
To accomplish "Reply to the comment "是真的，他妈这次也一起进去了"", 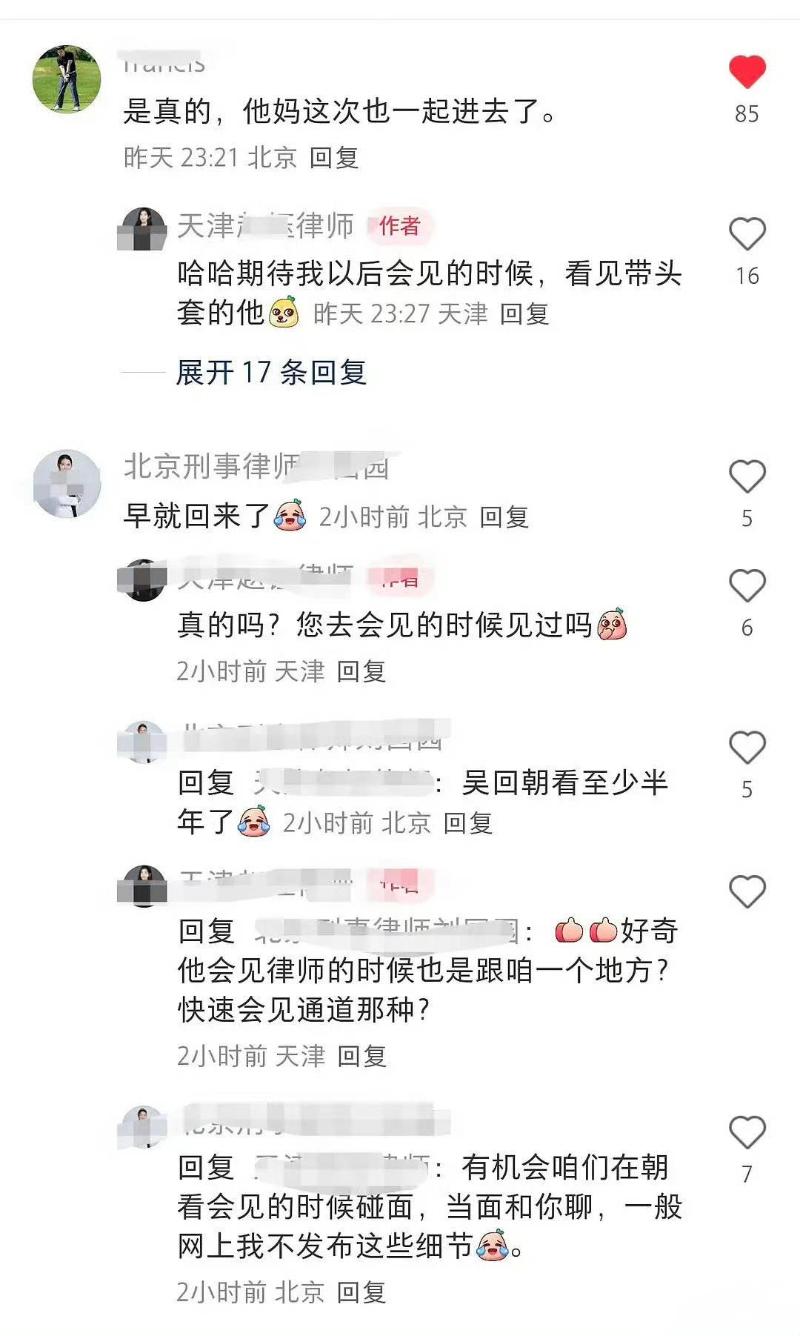I will coord(334,157).
